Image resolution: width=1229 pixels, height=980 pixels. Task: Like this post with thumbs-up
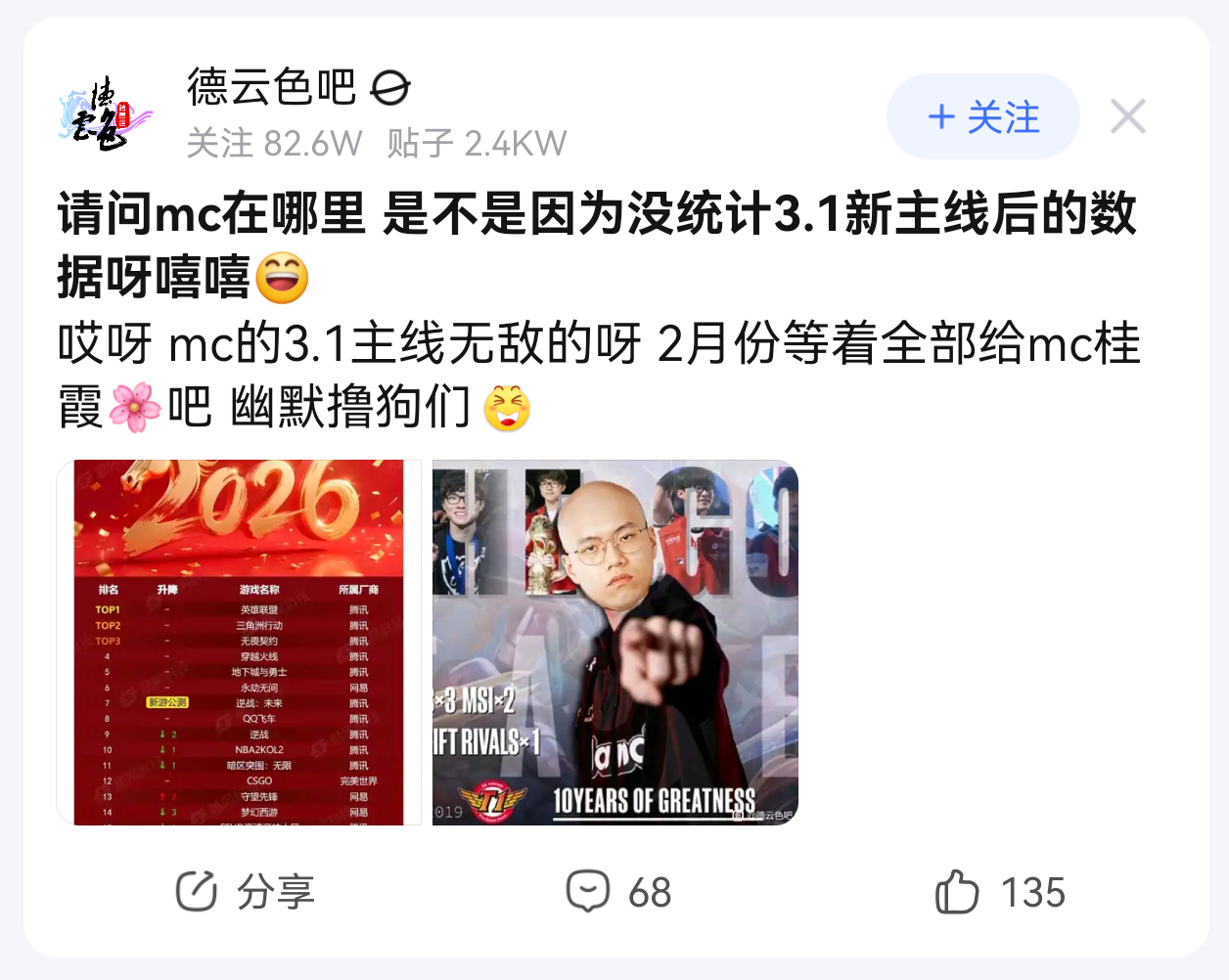click(1000, 892)
